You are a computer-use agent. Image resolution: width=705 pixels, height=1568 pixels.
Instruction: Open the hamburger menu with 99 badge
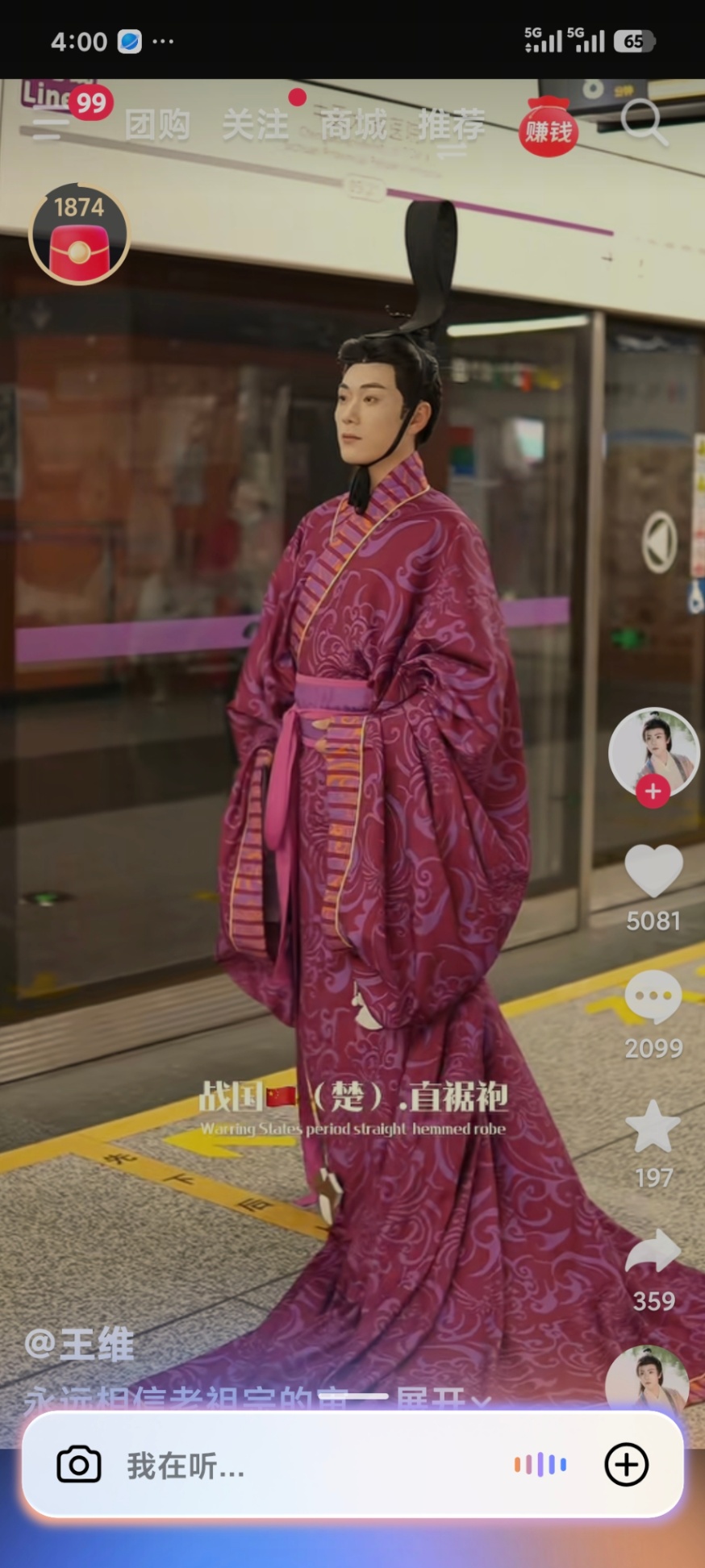pos(50,124)
